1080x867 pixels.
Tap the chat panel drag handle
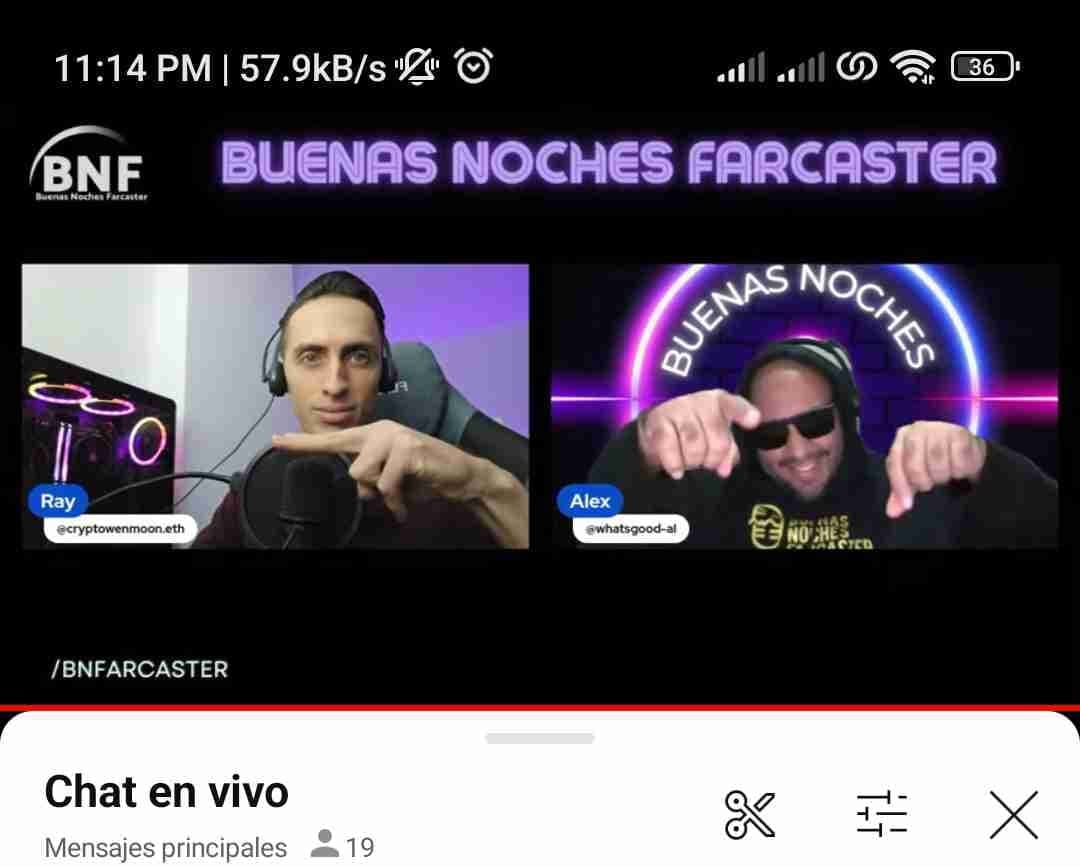point(540,738)
